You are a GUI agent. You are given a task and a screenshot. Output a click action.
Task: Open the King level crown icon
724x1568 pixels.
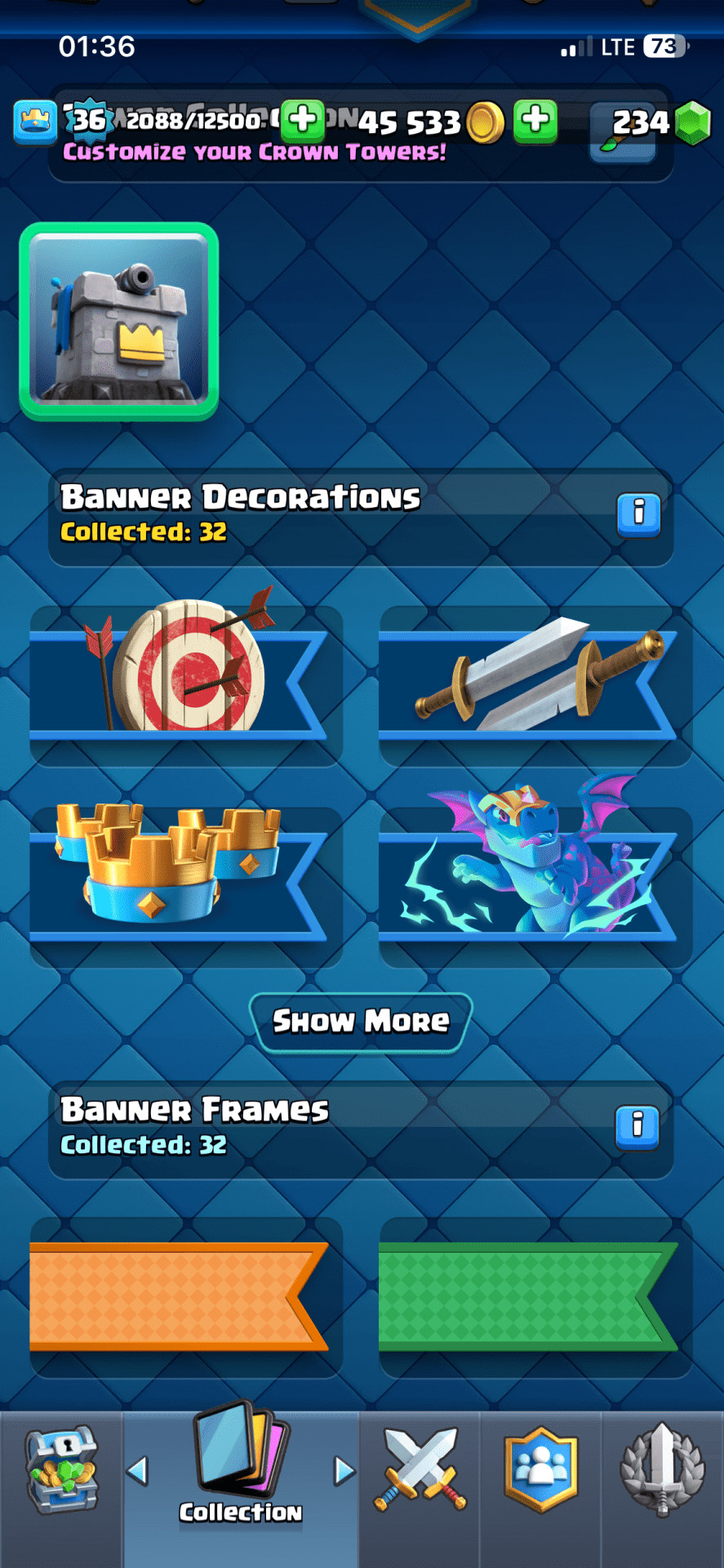pos(35,121)
